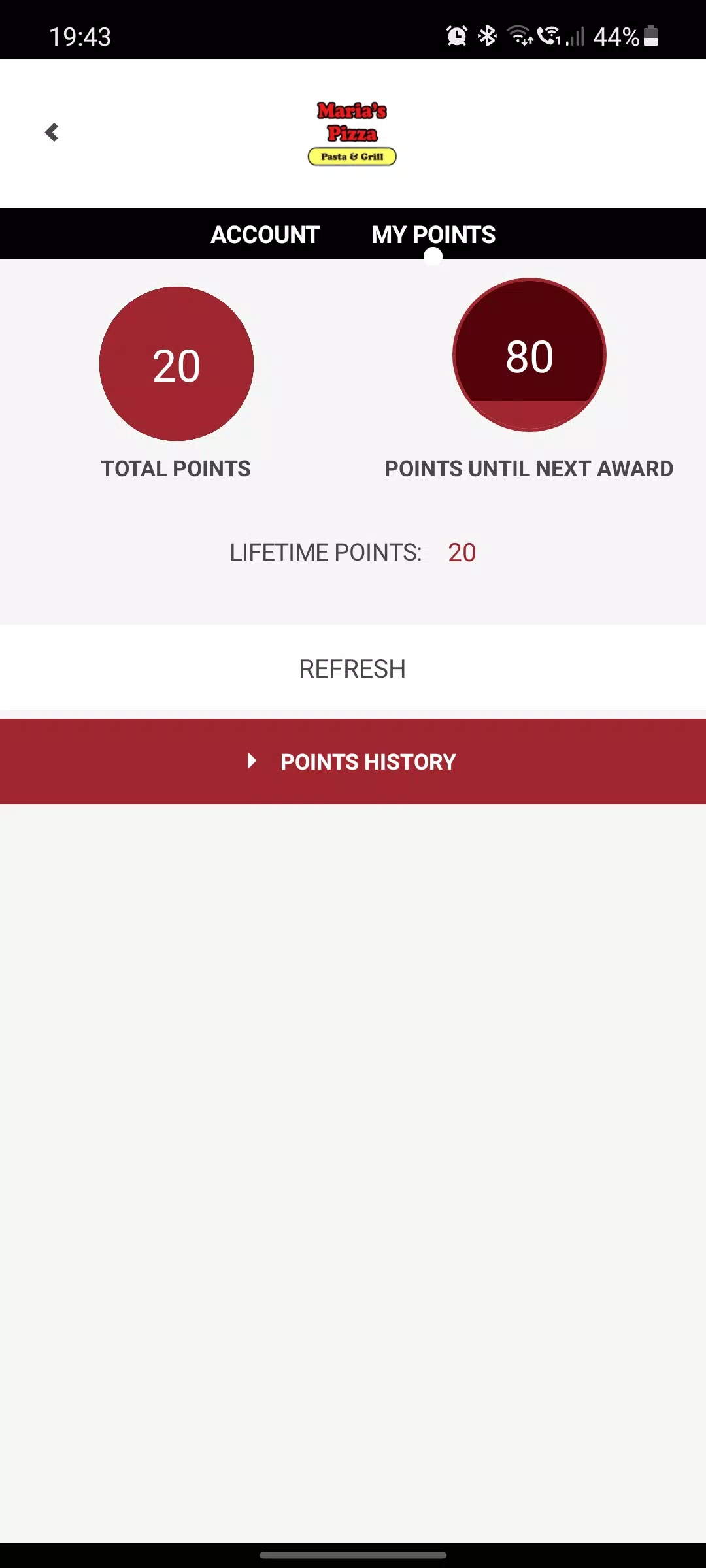Refresh the points balance
The image size is (706, 1568).
[353, 668]
